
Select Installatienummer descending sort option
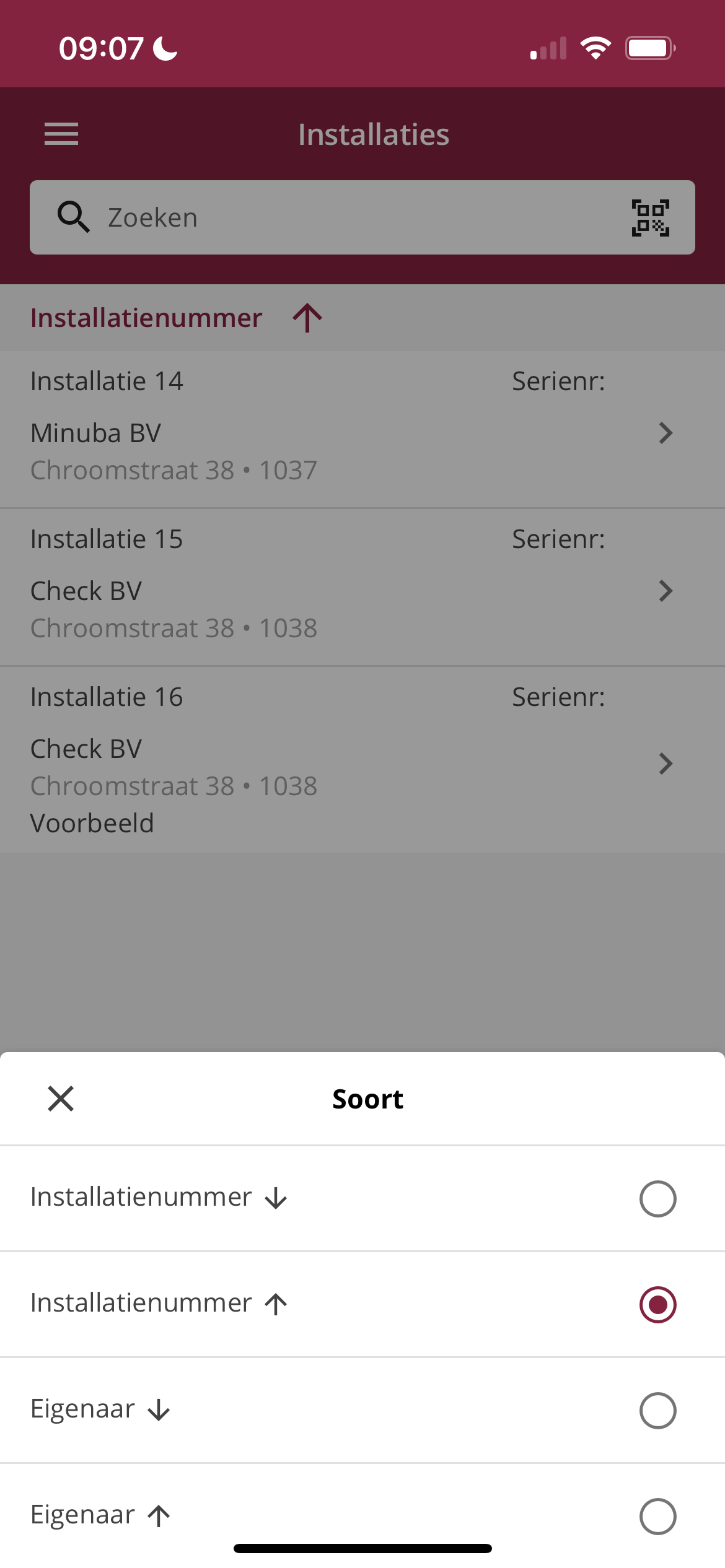tap(362, 1198)
